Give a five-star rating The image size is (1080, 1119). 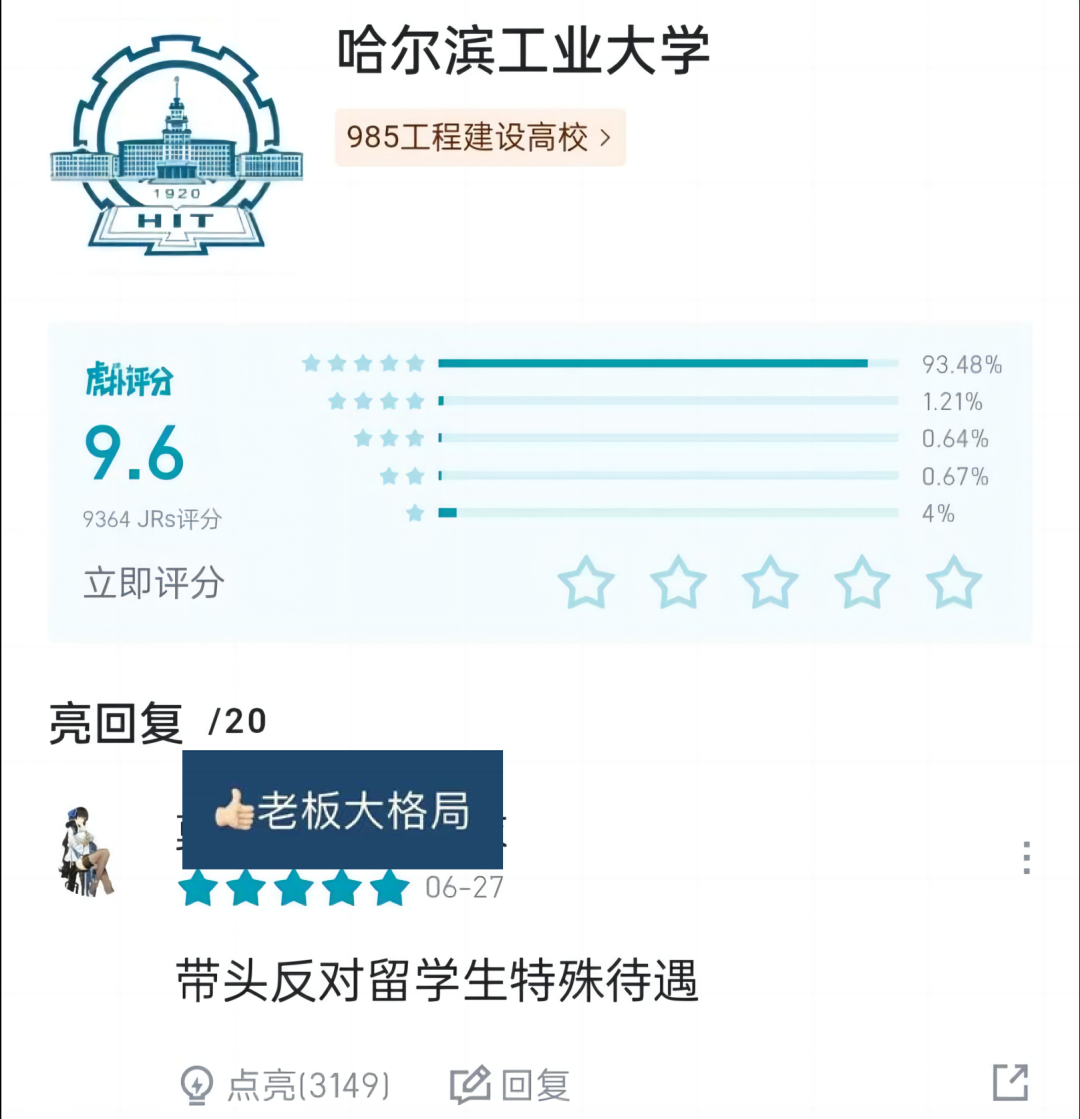(954, 583)
